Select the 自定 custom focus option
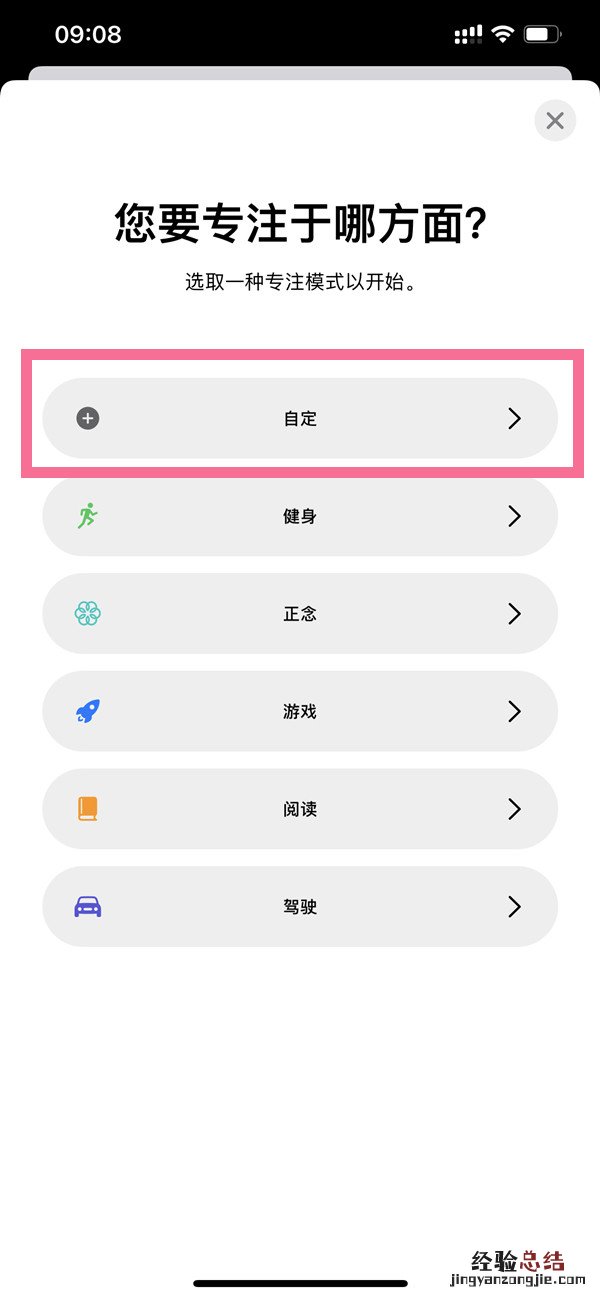 (x=300, y=419)
